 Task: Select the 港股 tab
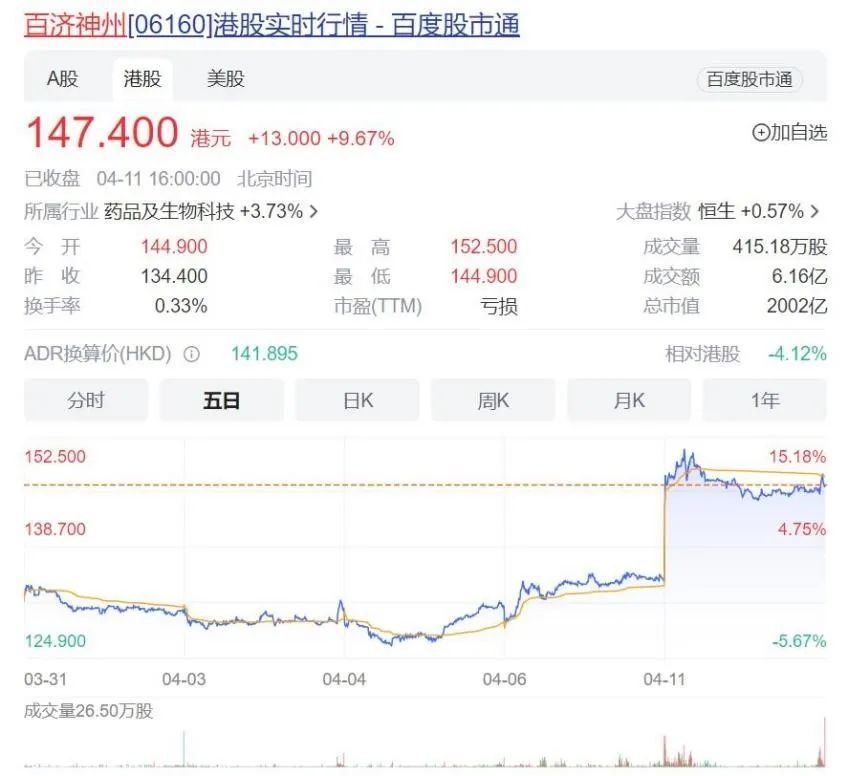pos(142,79)
